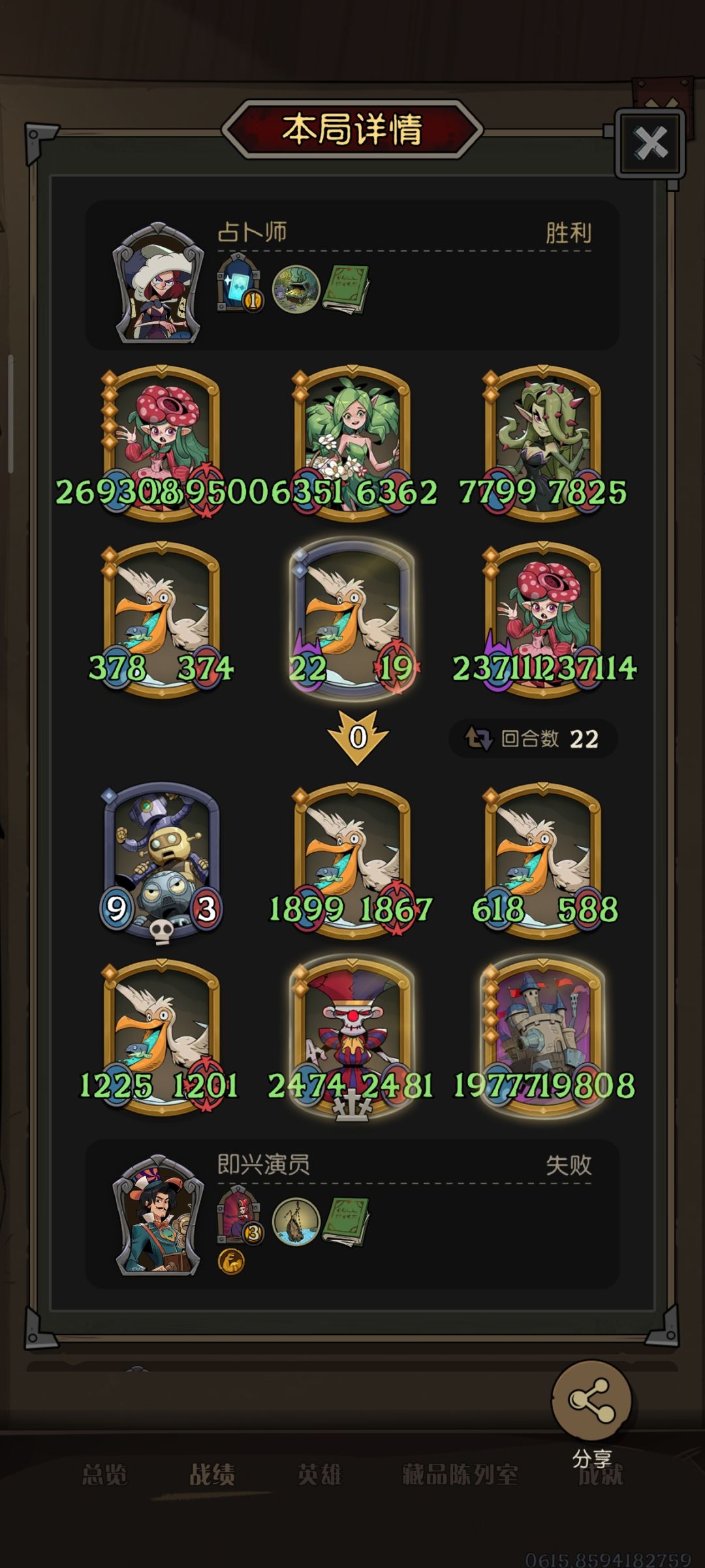Tap the shipwreck icon under 即兴演员
Image resolution: width=705 pixels, height=1568 pixels.
(x=296, y=1221)
